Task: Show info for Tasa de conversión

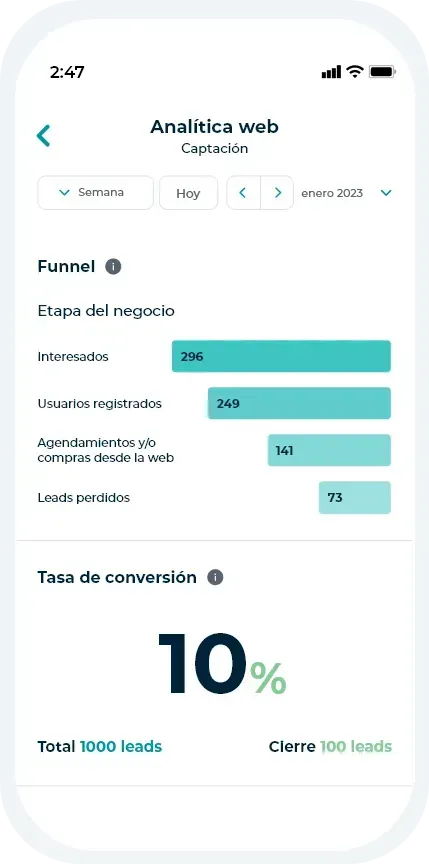Action: (x=215, y=577)
